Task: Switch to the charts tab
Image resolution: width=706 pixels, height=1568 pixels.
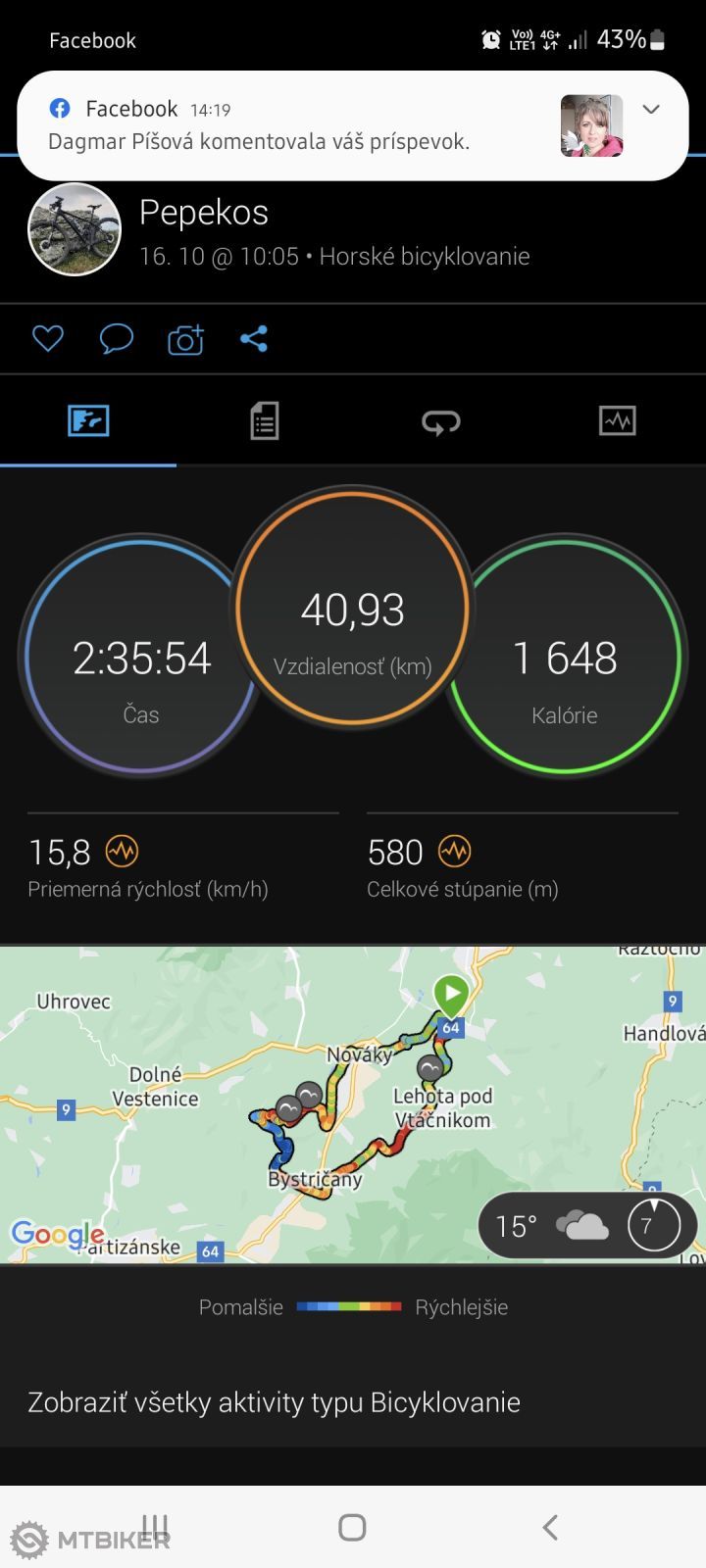Action: pos(617,421)
